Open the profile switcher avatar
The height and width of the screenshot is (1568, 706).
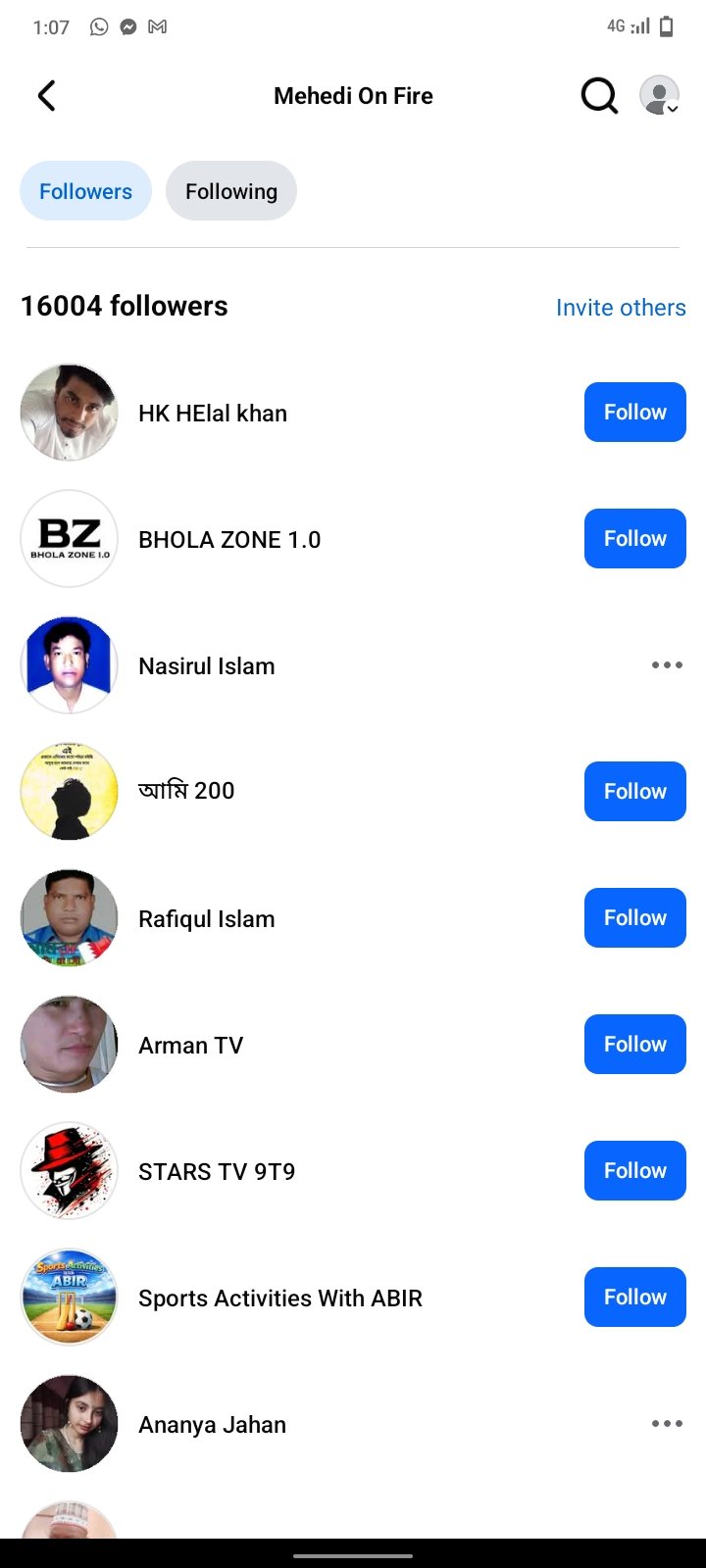click(x=660, y=96)
